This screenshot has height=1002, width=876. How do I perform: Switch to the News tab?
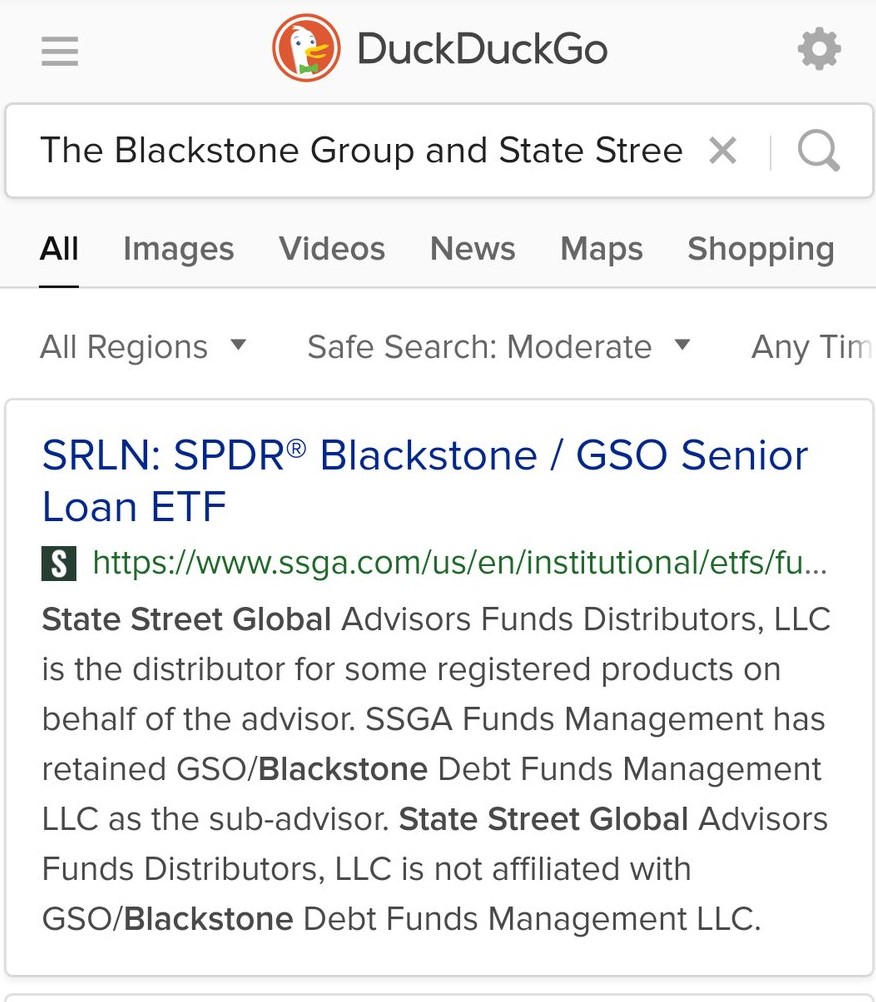(x=472, y=249)
